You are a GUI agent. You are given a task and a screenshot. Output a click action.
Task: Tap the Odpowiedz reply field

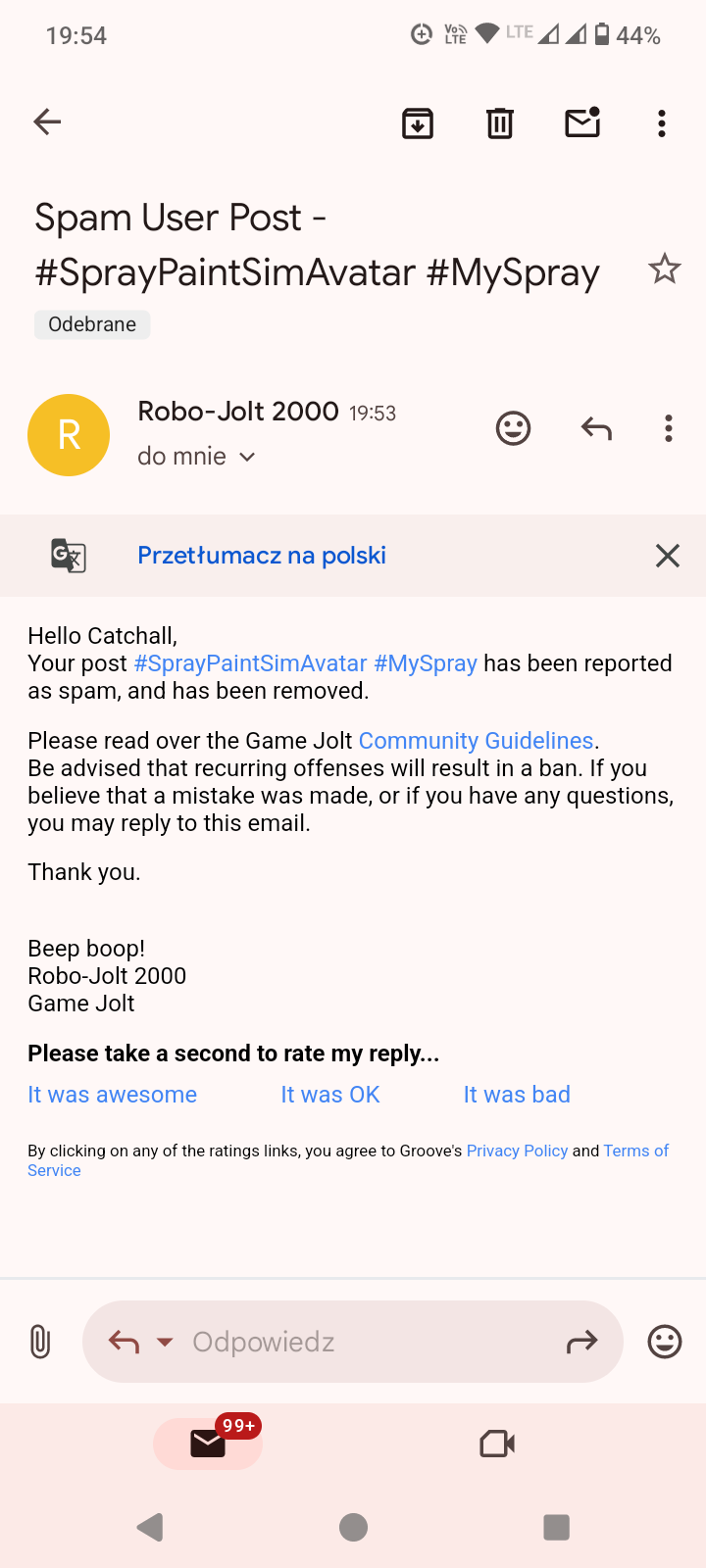coord(353,1342)
